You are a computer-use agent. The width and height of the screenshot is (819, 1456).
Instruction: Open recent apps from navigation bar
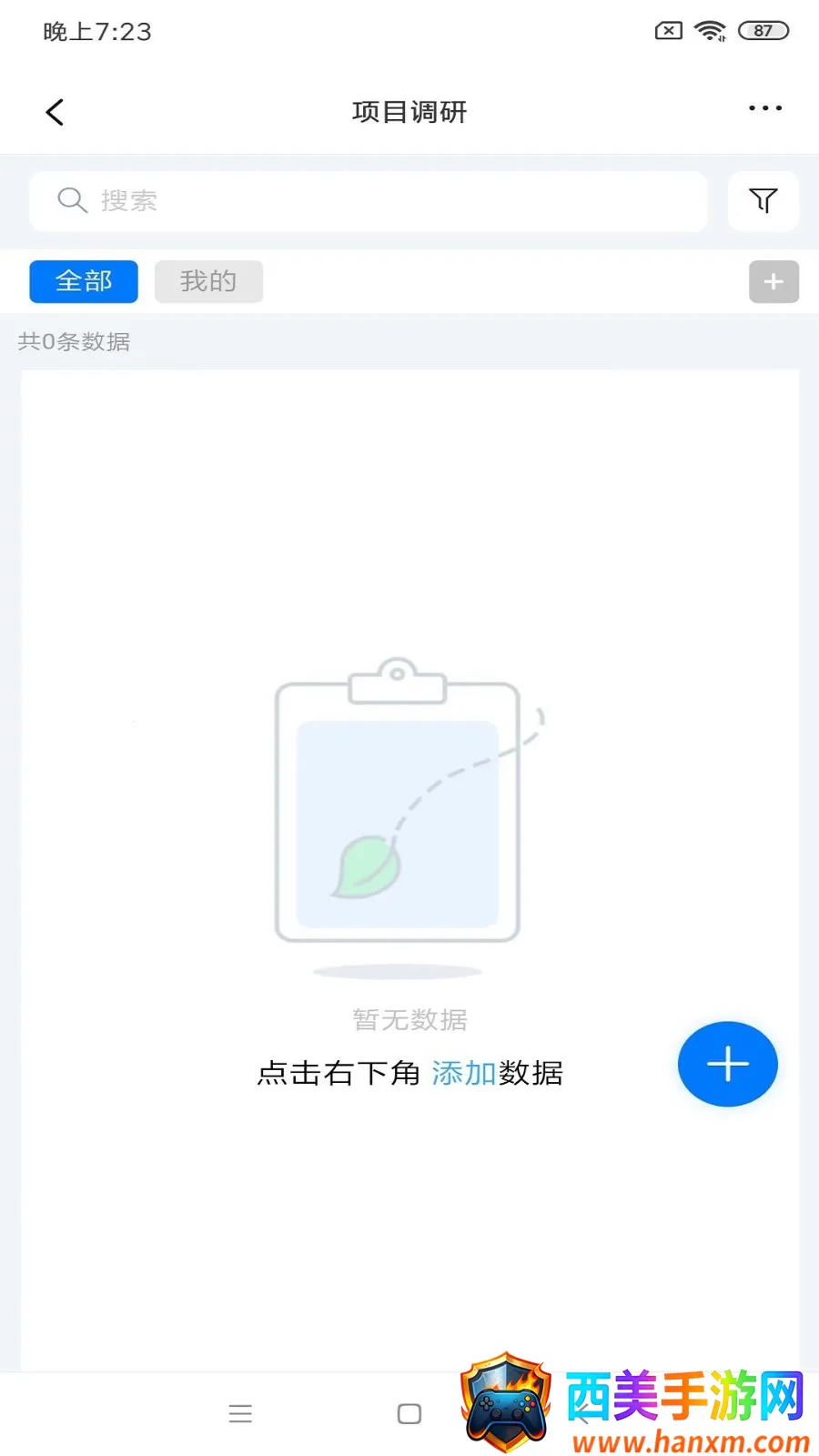(x=240, y=1413)
